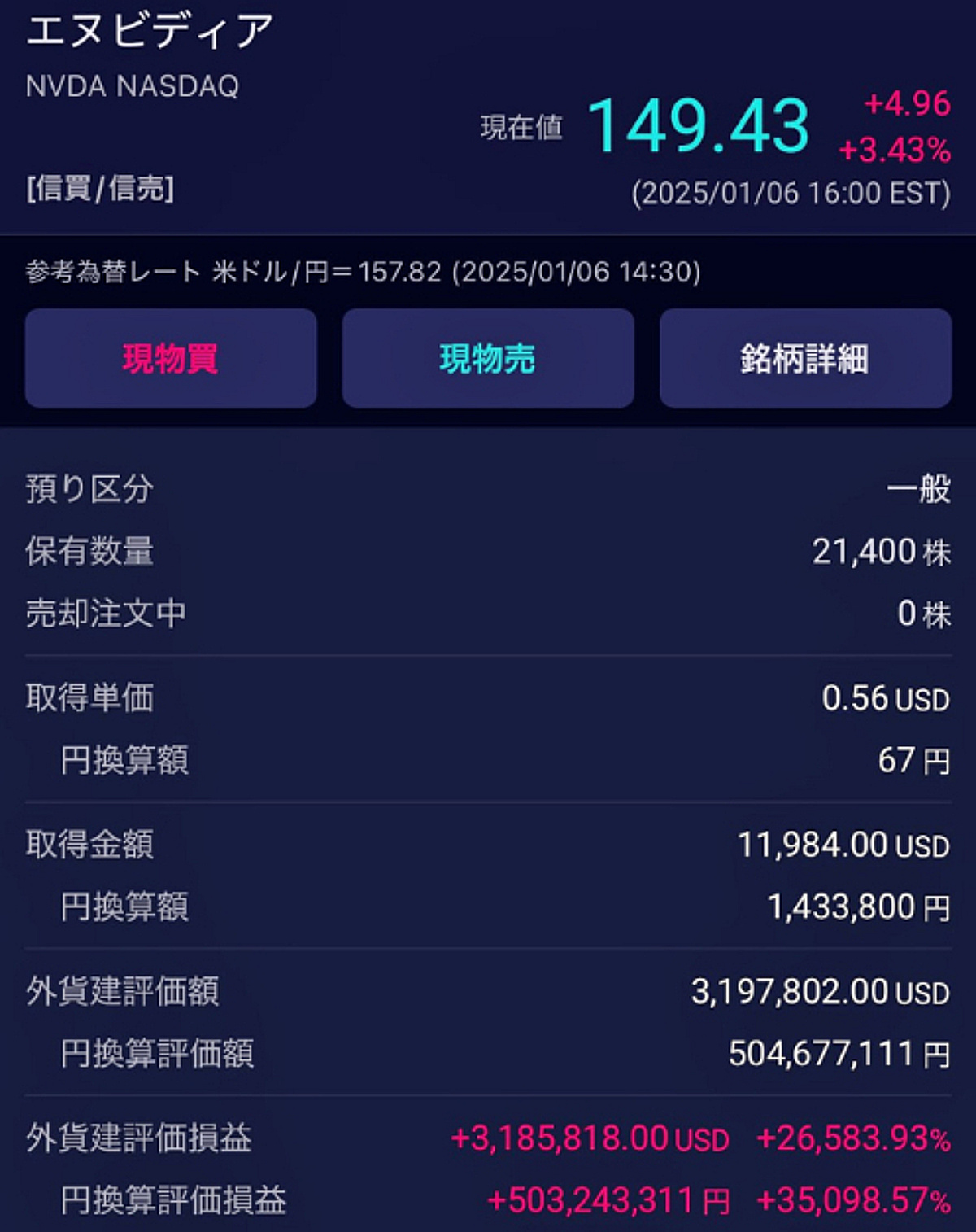The height and width of the screenshot is (1232, 976).
Task: Tap the 現物買 buy button
Action: pos(171,358)
